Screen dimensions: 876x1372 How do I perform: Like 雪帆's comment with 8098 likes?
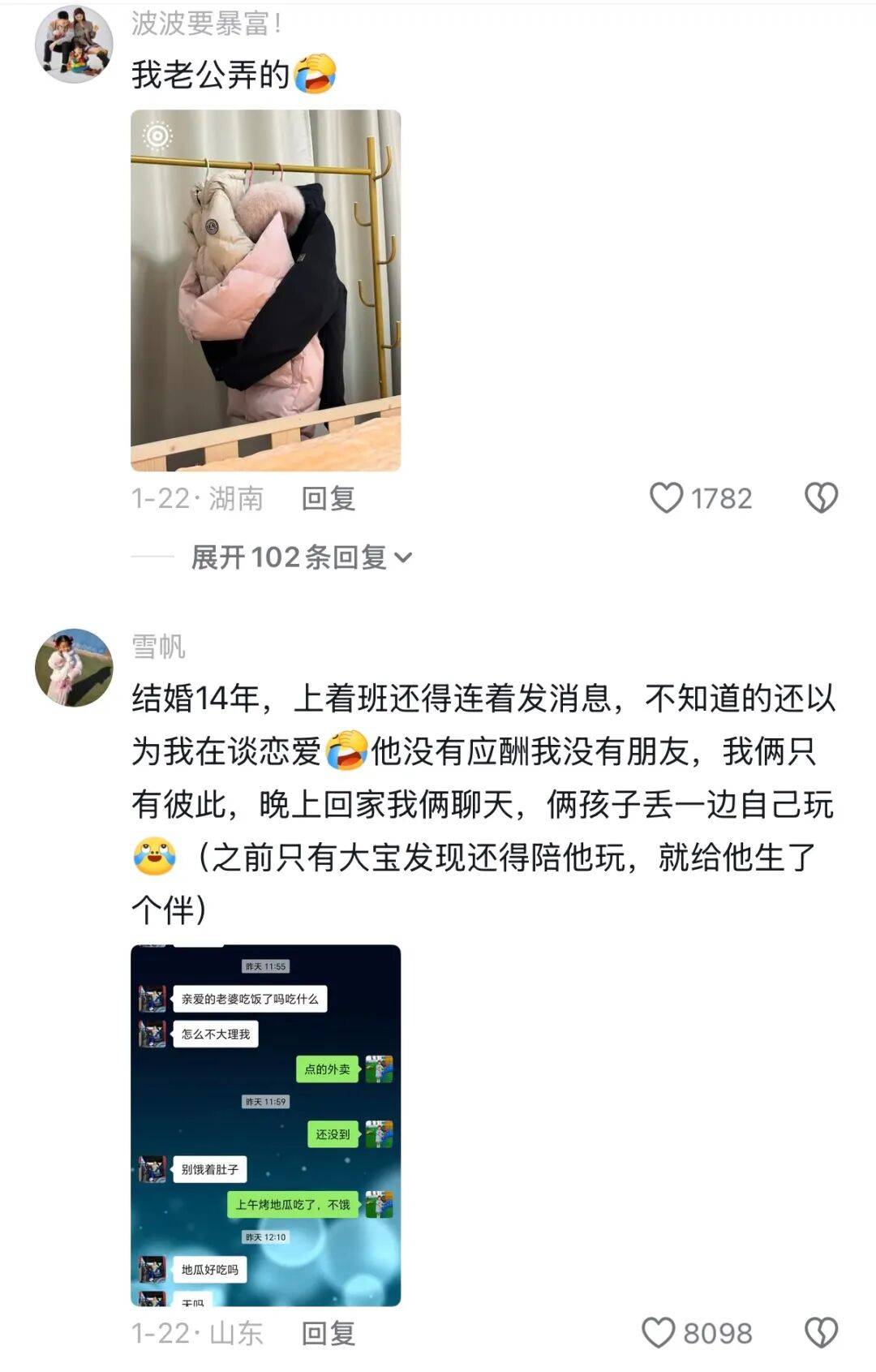pyautogui.click(x=659, y=1333)
